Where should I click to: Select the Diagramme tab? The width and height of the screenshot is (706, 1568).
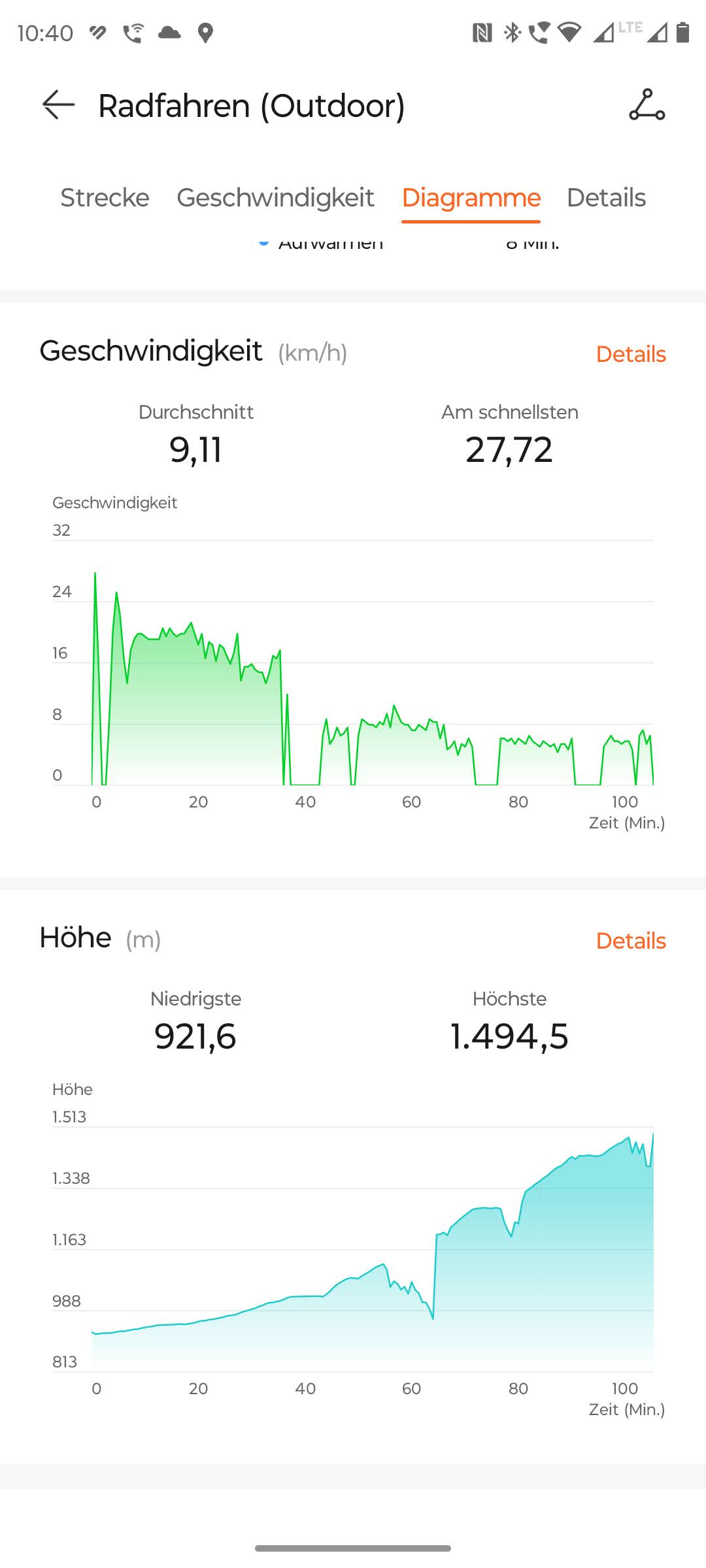[x=471, y=198]
